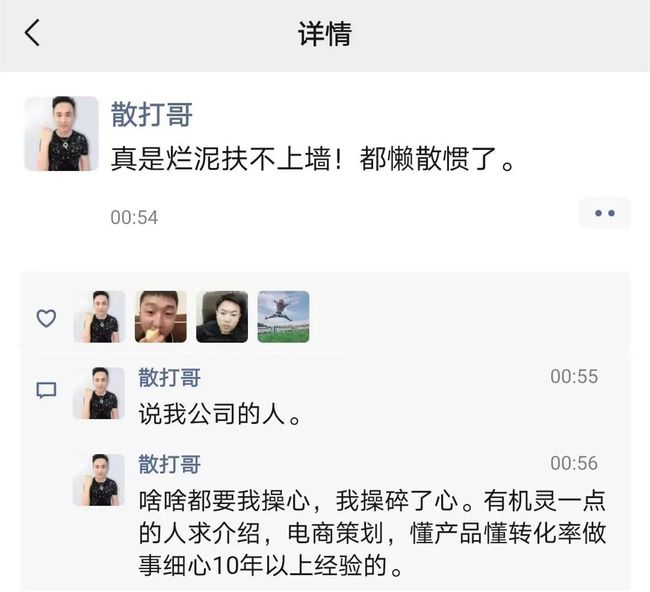Open 散打哥's avatar beside the post
This screenshot has height=592, width=650.
(x=61, y=133)
